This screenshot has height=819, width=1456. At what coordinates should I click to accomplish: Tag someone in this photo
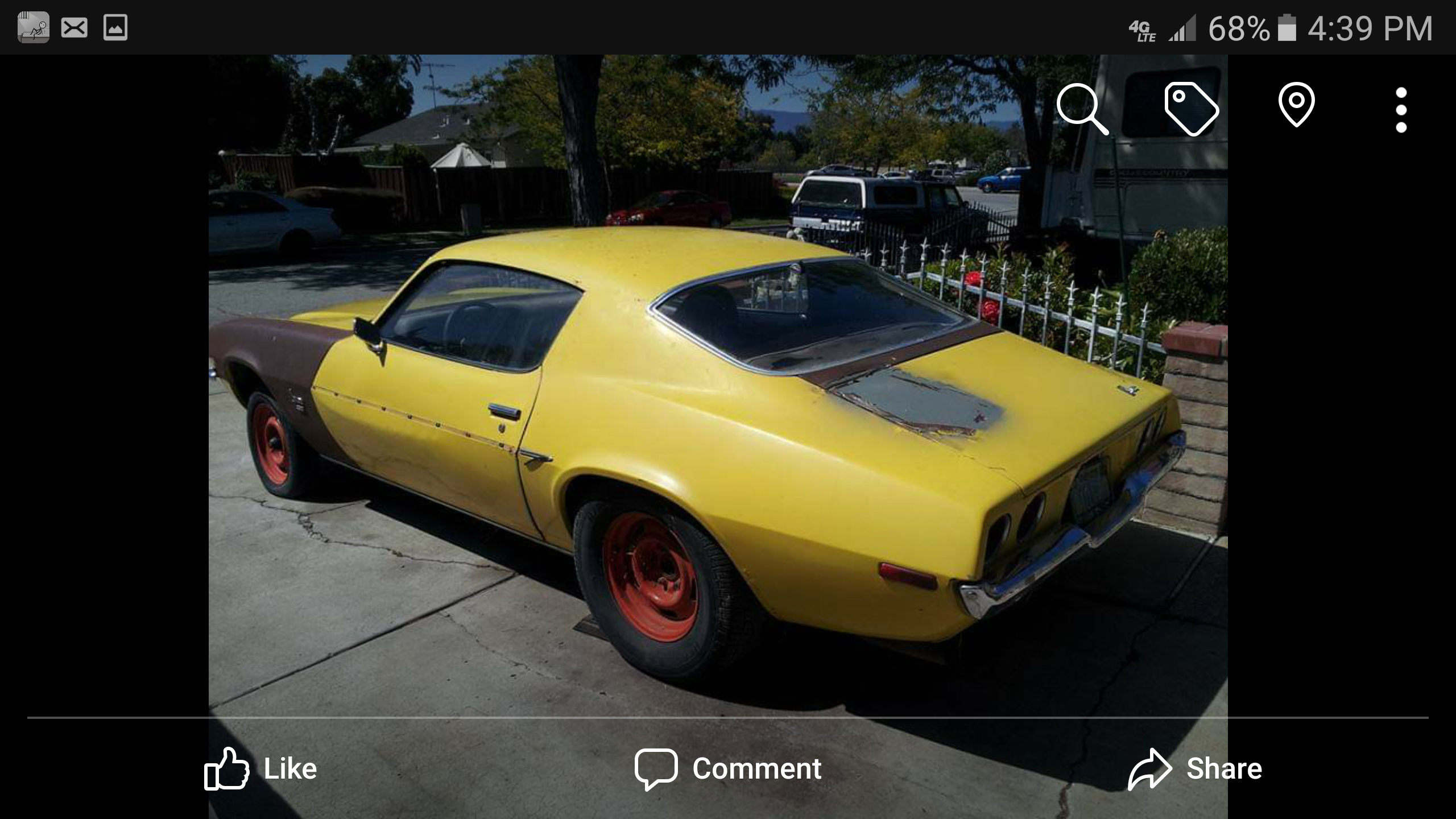tap(1191, 109)
